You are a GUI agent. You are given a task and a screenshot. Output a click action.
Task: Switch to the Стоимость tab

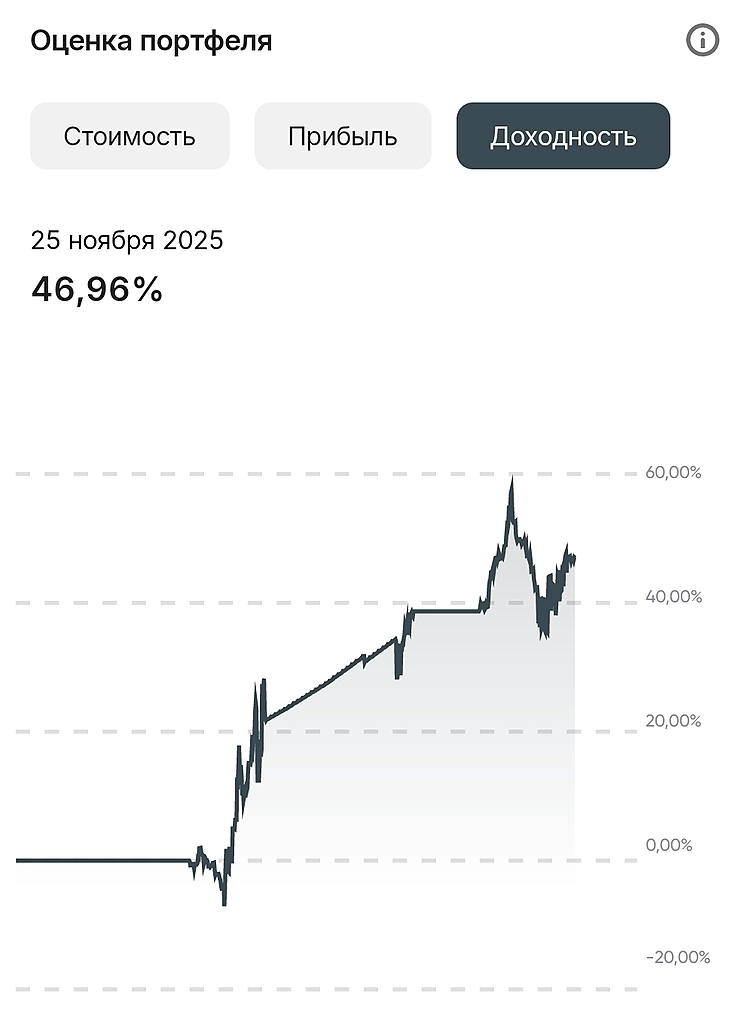click(x=130, y=136)
